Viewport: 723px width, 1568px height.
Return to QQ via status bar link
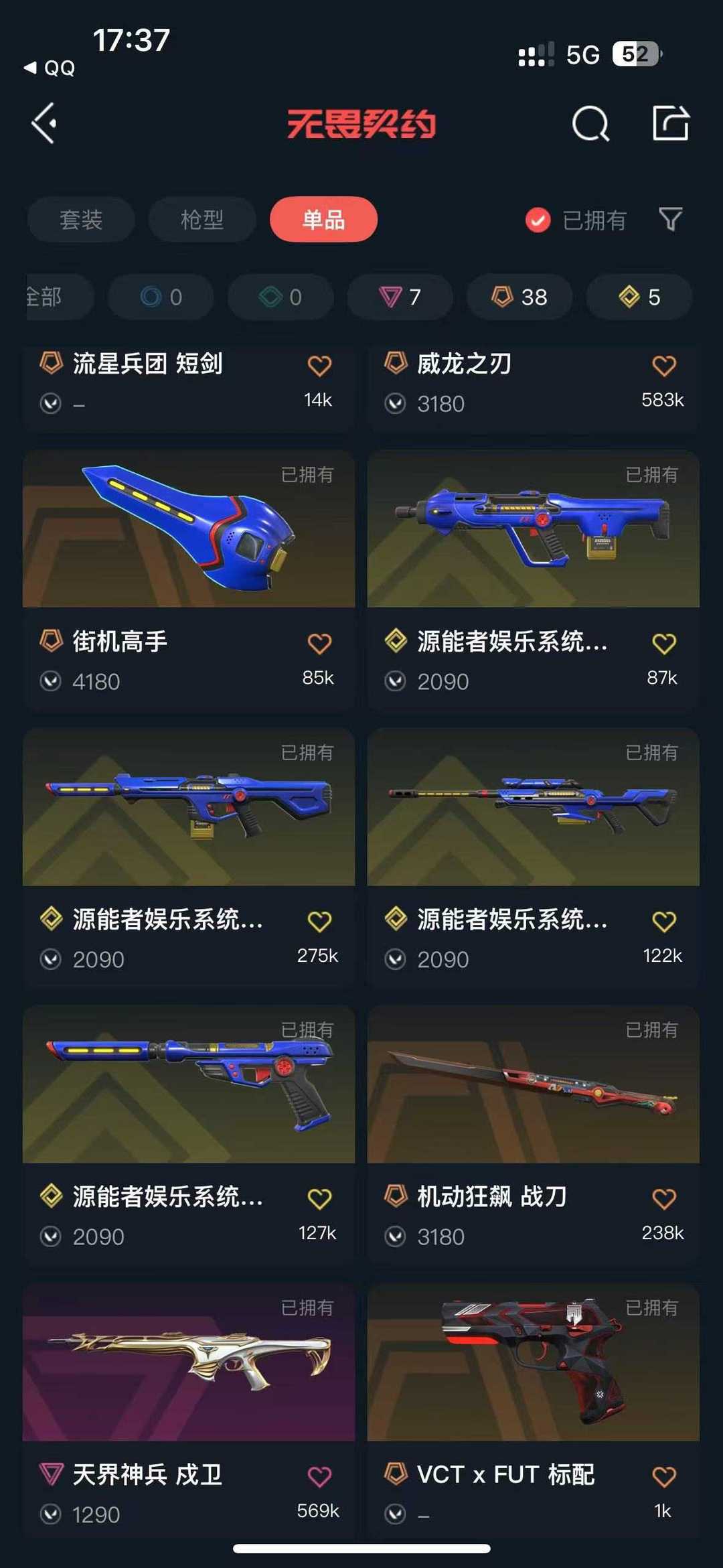(50, 68)
